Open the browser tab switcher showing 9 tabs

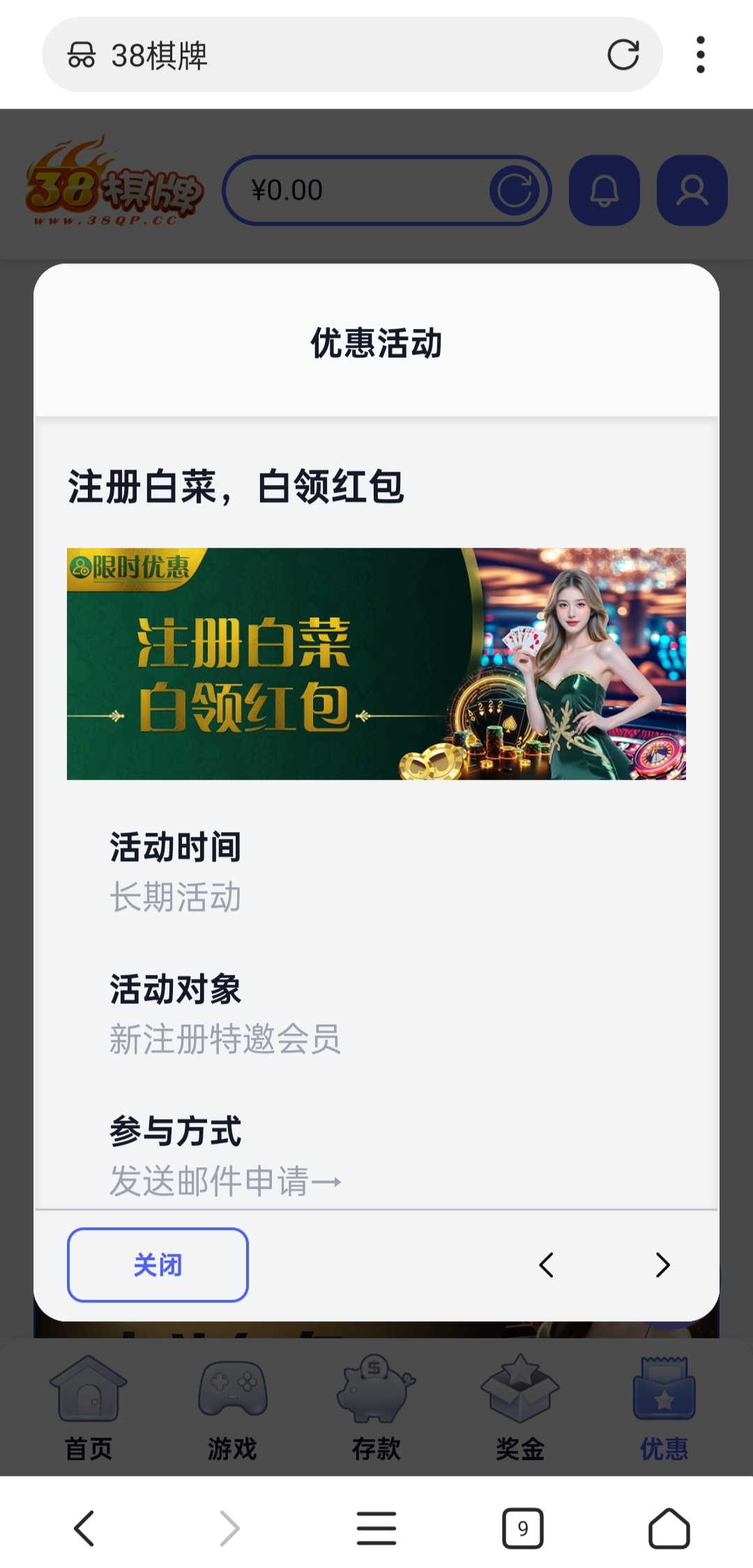(x=522, y=1528)
